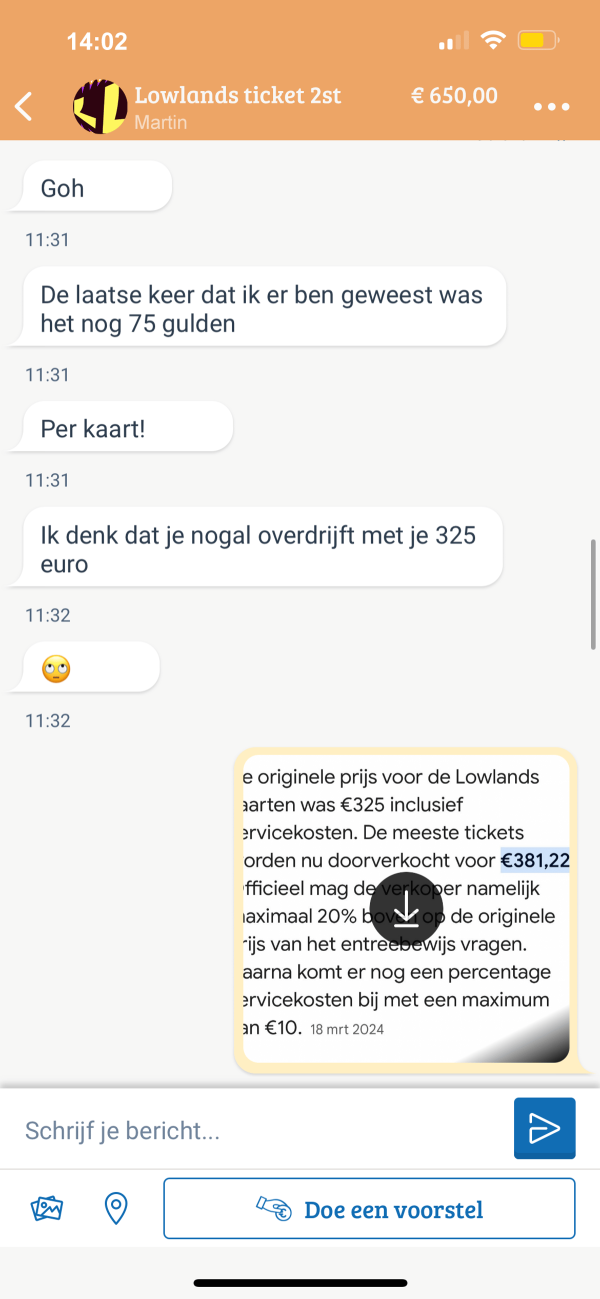This screenshot has height=1299, width=600.
Task: Tap 'Doe een voorstel' to make an offer
Action: (369, 1209)
